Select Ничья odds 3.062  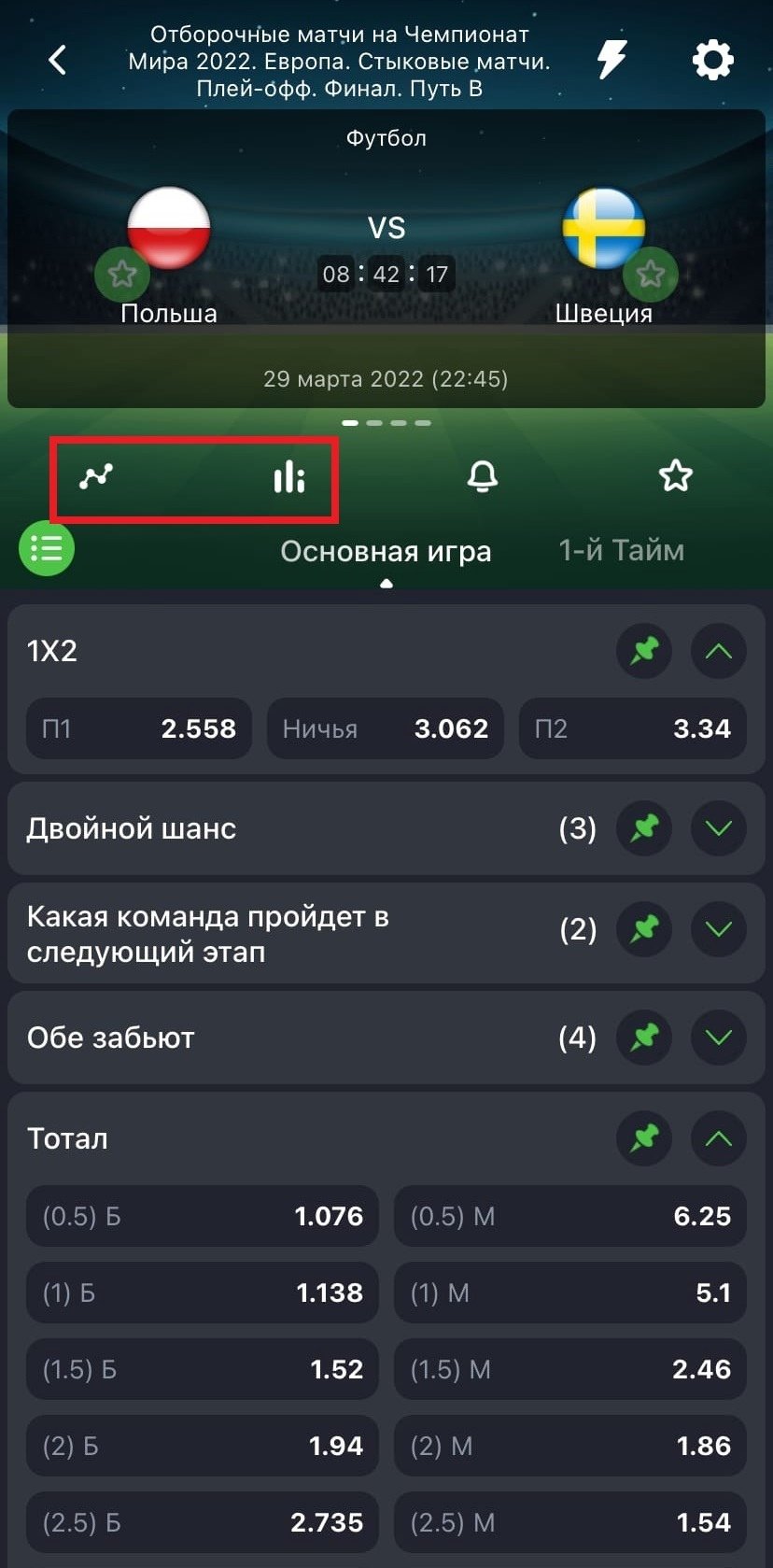[x=386, y=728]
